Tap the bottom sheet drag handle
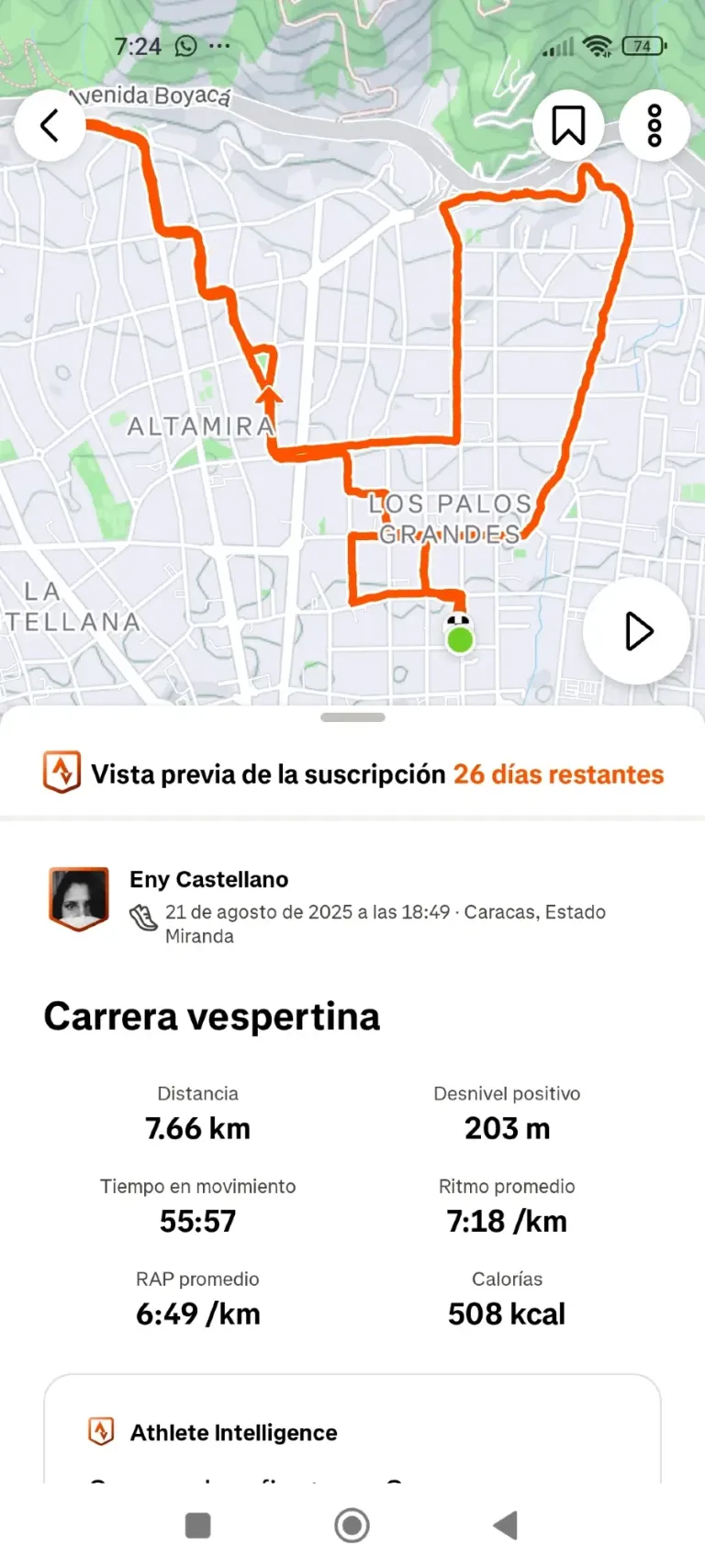 [x=352, y=717]
